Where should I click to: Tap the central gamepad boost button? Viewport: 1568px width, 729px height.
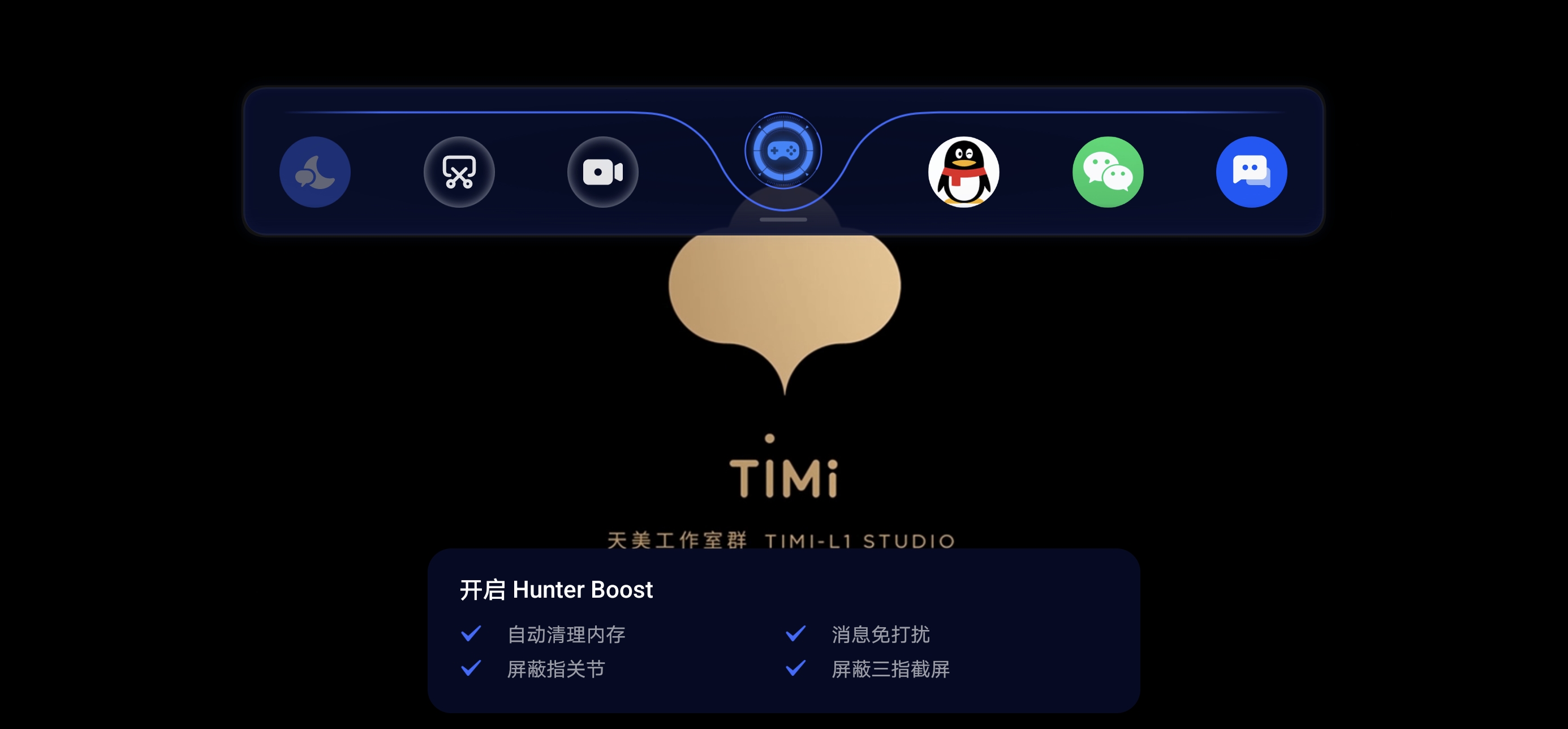783,151
